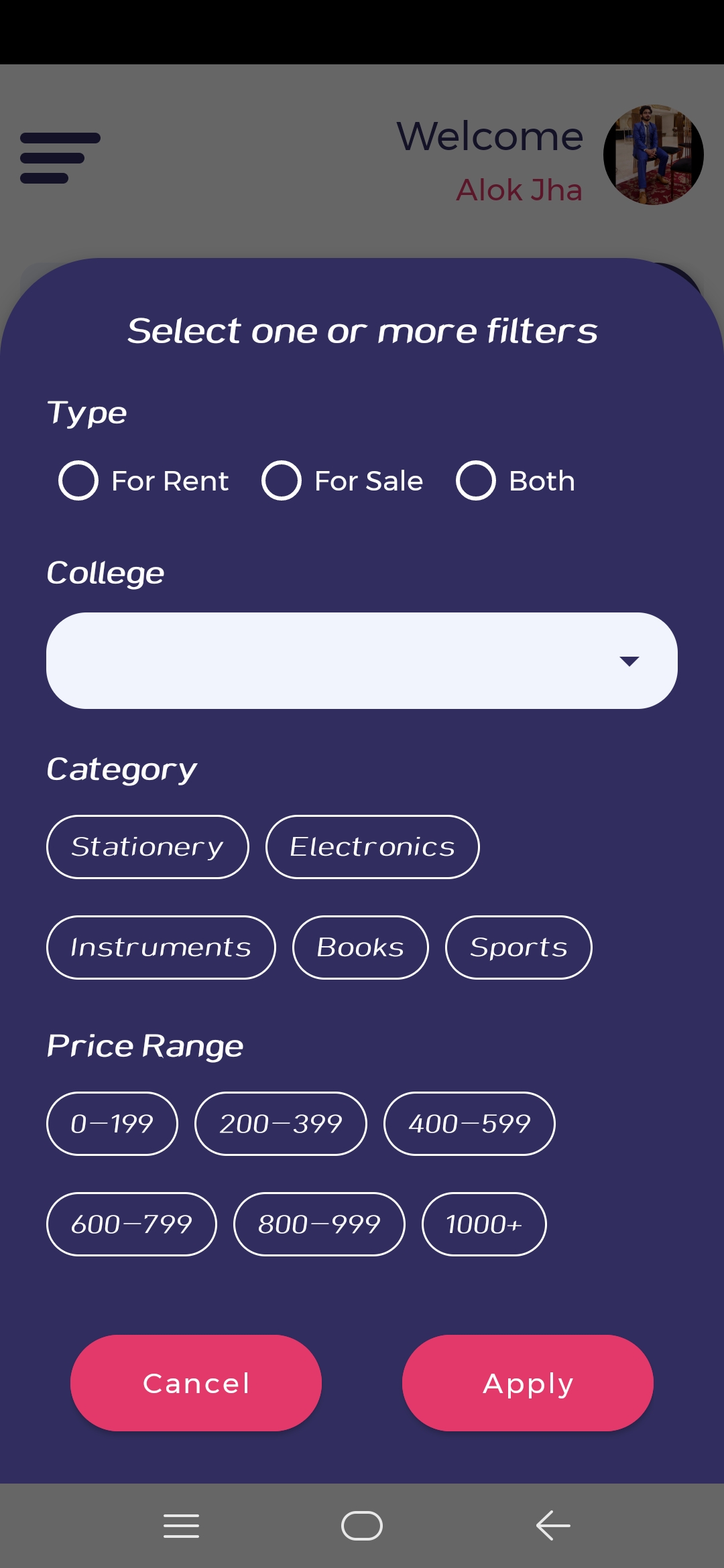Choose the 200–399 price range chip
Viewport: 724px width, 1568px height.
point(281,1124)
